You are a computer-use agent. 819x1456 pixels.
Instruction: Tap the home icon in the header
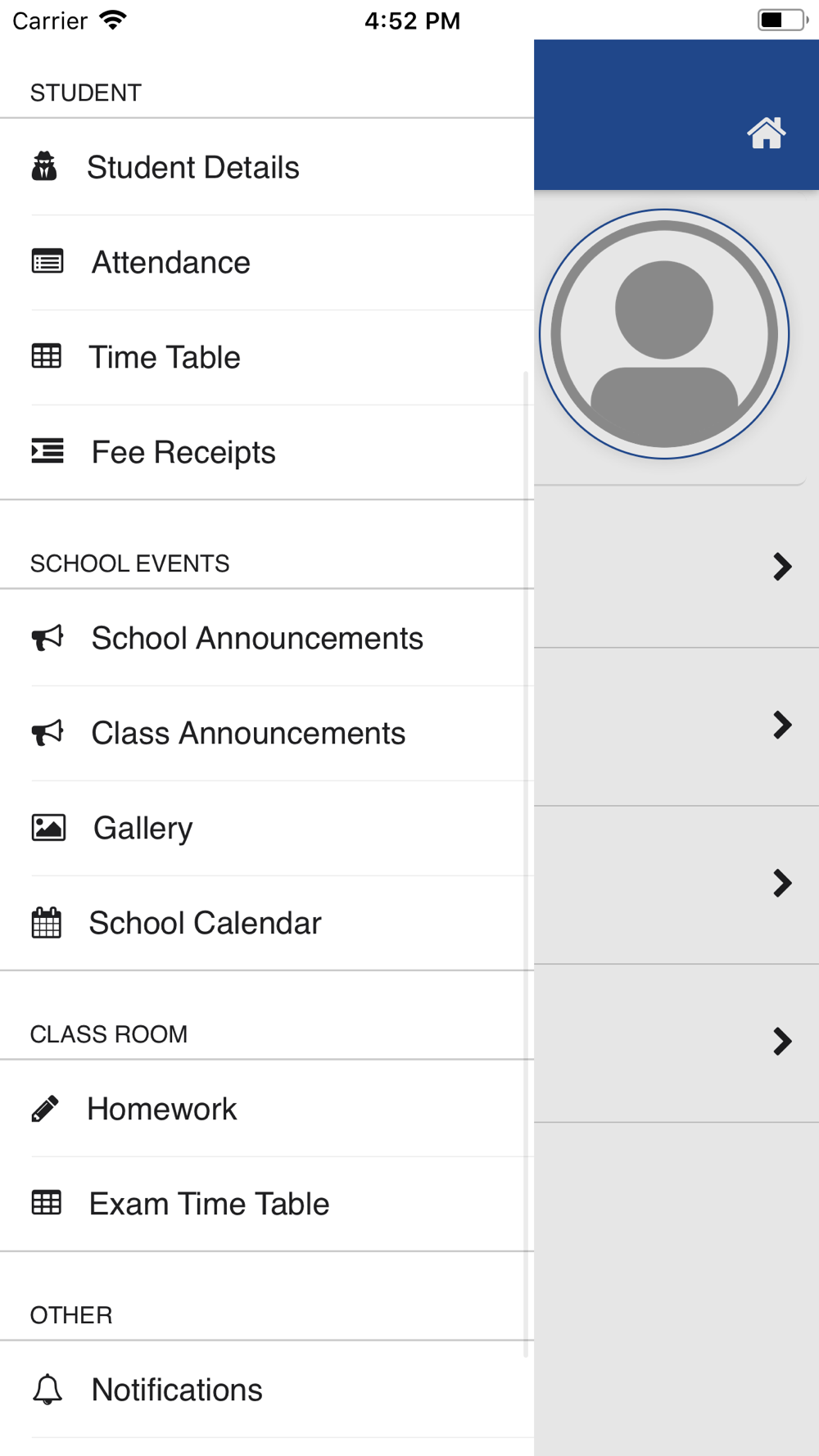767,133
